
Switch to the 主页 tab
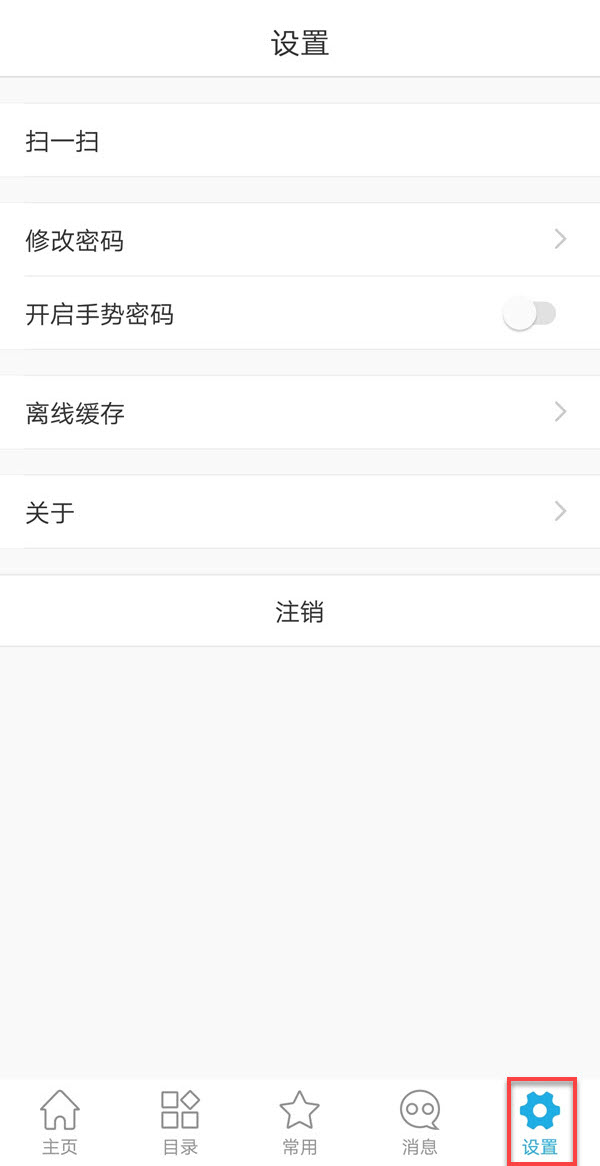[60, 1122]
